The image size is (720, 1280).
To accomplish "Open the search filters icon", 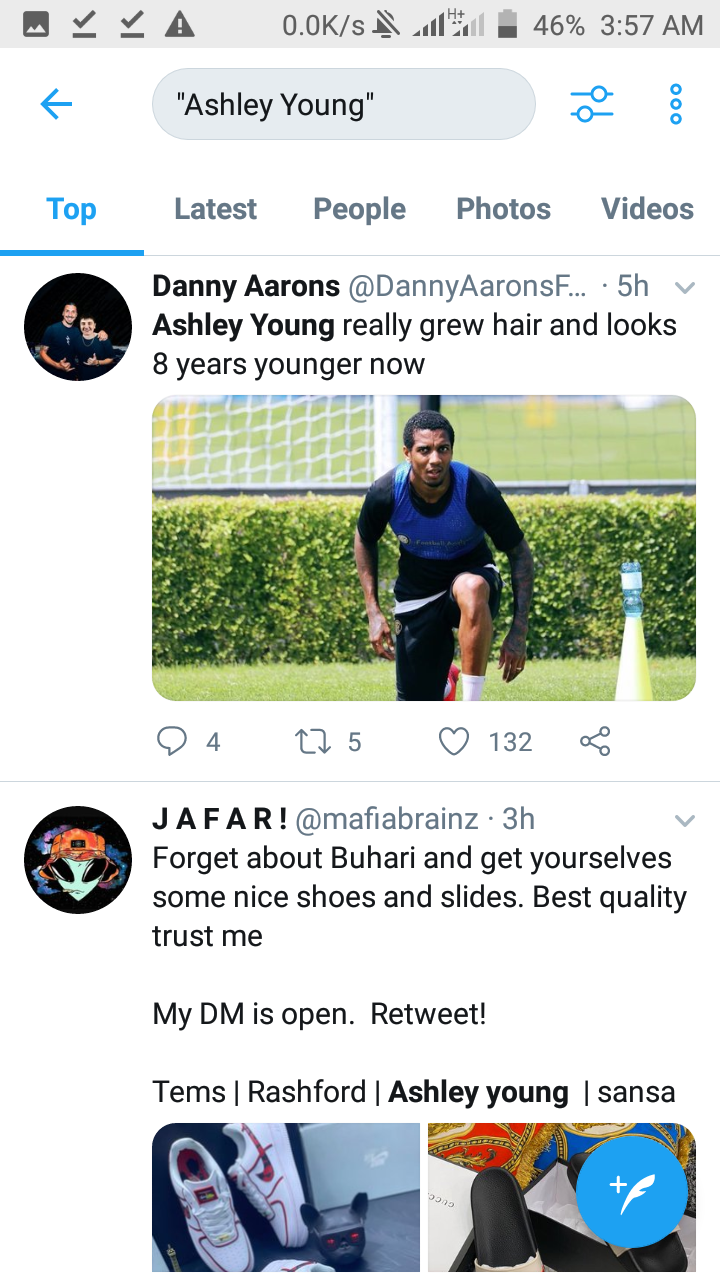I will pos(591,104).
